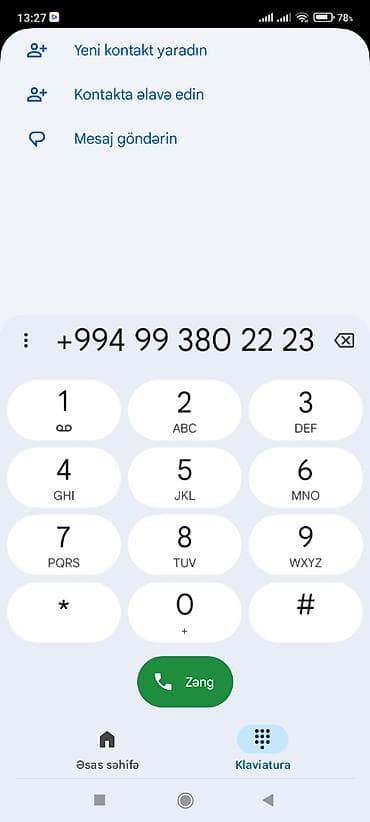Enter digit 9 WXYZ
The width and height of the screenshot is (370, 822).
coord(306,545)
